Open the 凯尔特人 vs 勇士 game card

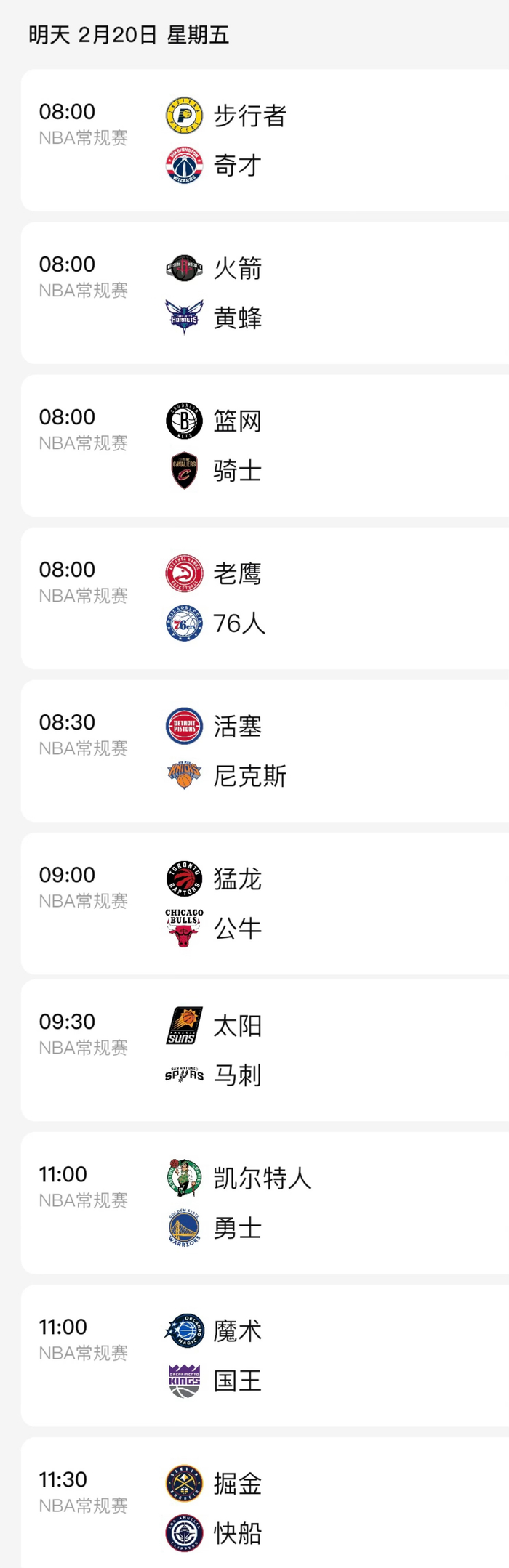point(265,1203)
